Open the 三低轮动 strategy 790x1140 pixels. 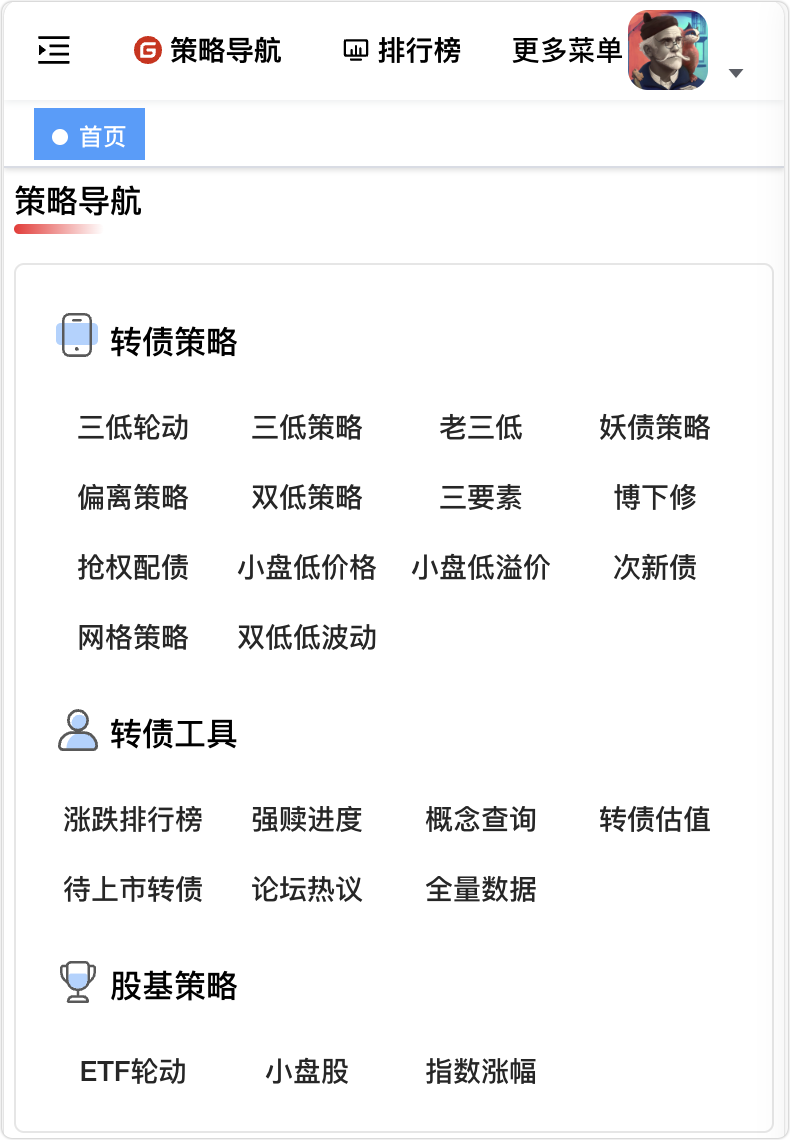click(x=133, y=428)
